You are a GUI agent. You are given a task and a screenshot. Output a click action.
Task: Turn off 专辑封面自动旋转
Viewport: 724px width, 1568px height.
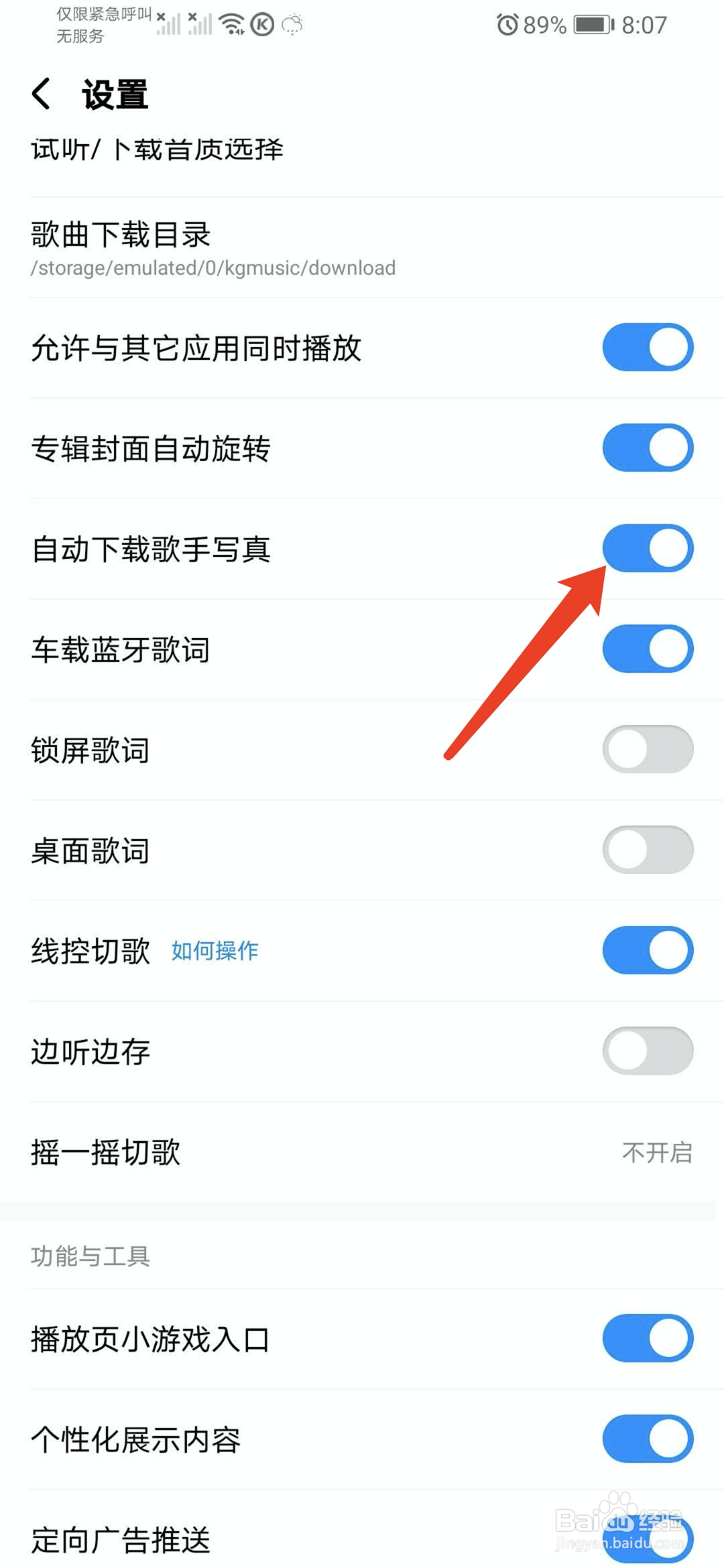point(648,447)
